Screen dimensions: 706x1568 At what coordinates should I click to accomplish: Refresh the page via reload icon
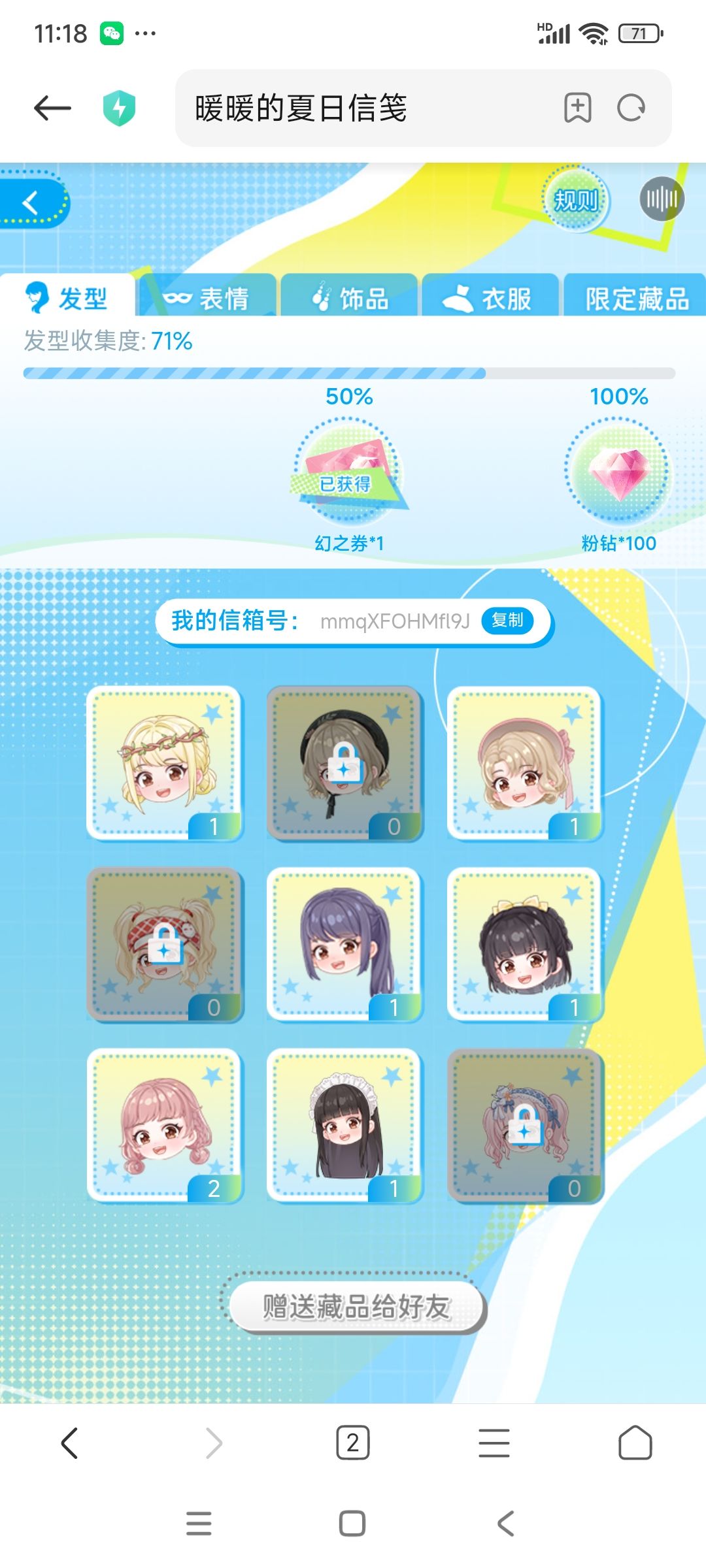629,108
